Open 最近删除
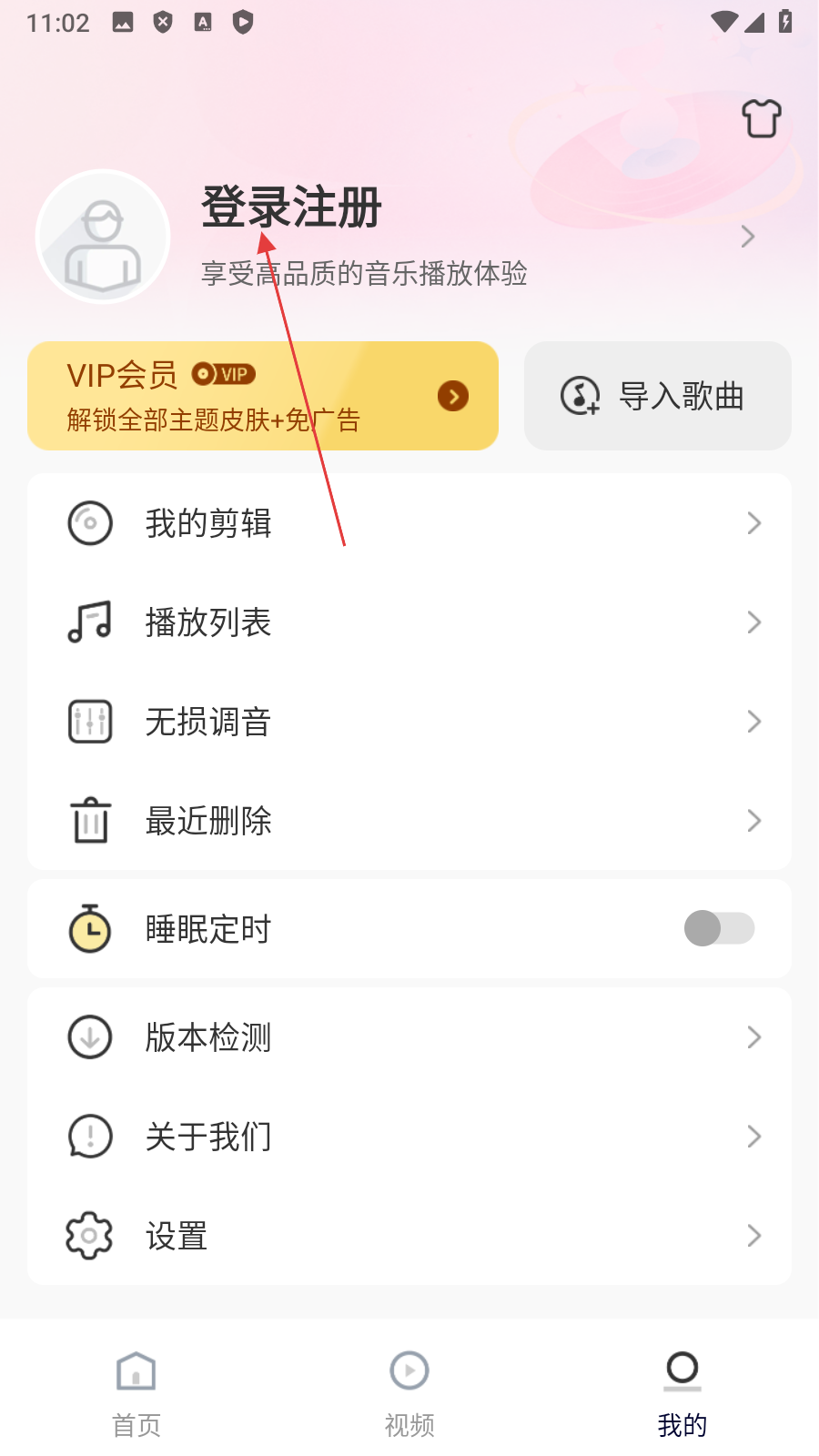 409,821
